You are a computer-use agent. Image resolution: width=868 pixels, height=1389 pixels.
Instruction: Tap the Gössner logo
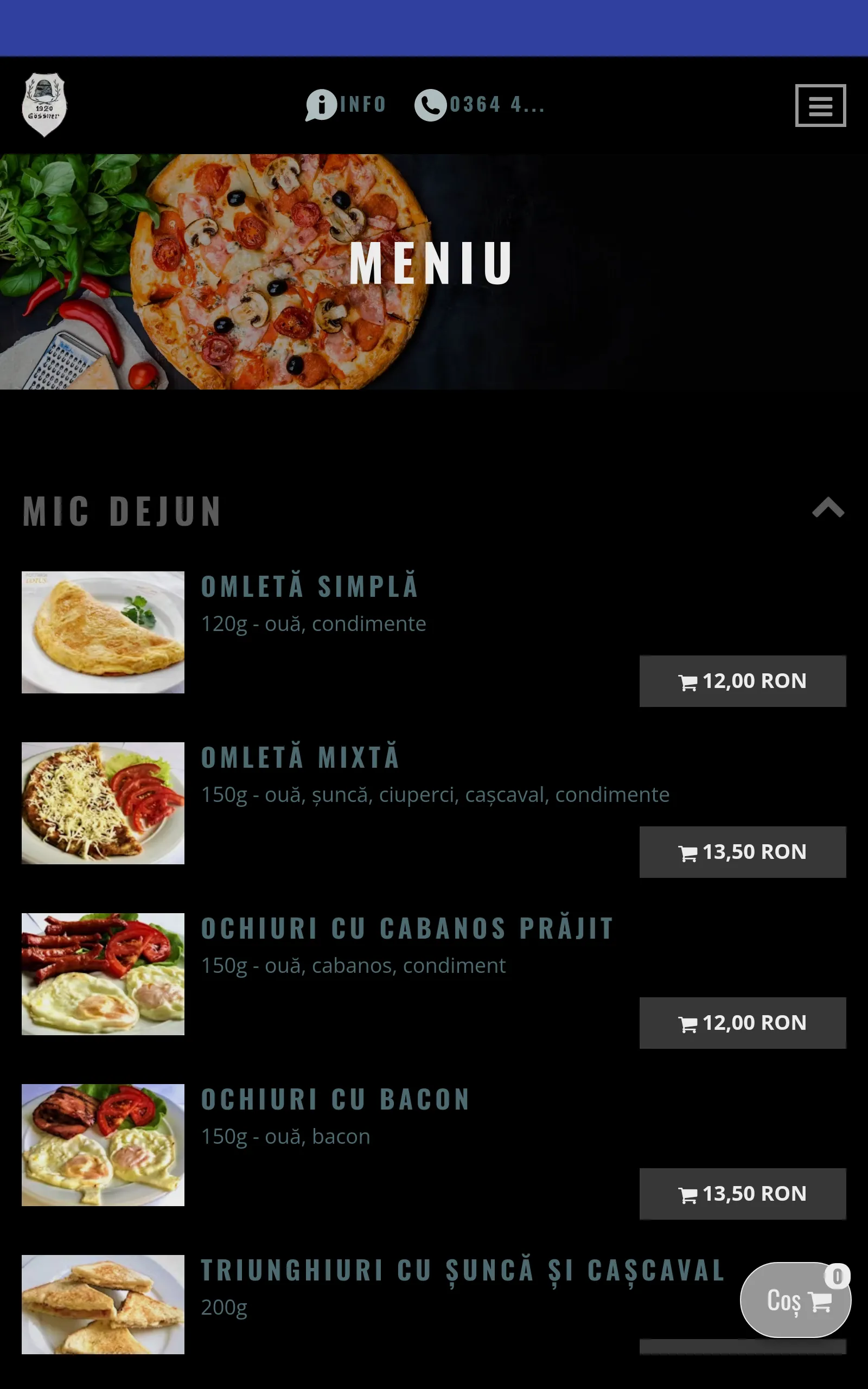[x=44, y=105]
